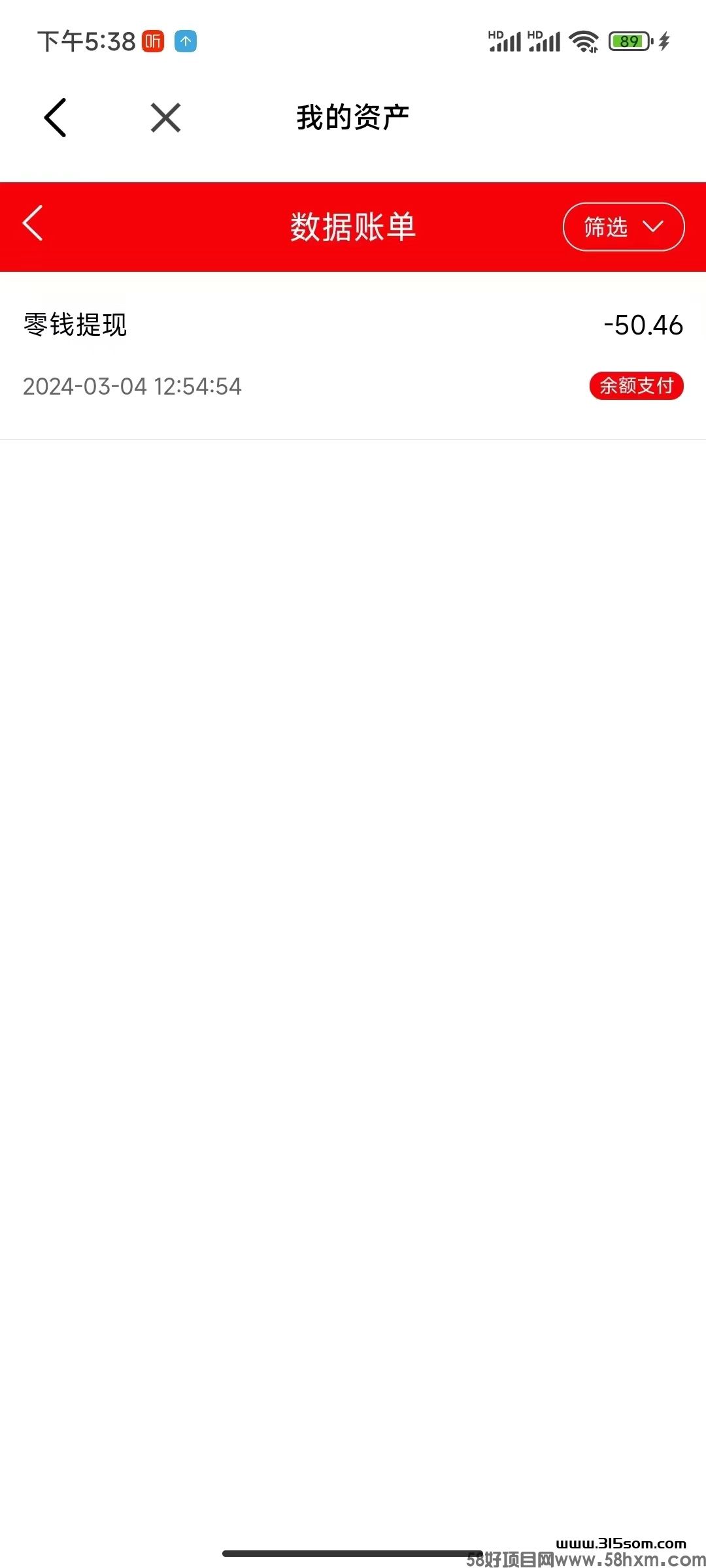706x1568 pixels.
Task: Tap the white back arrow in 数据账单 bar
Action: click(33, 224)
